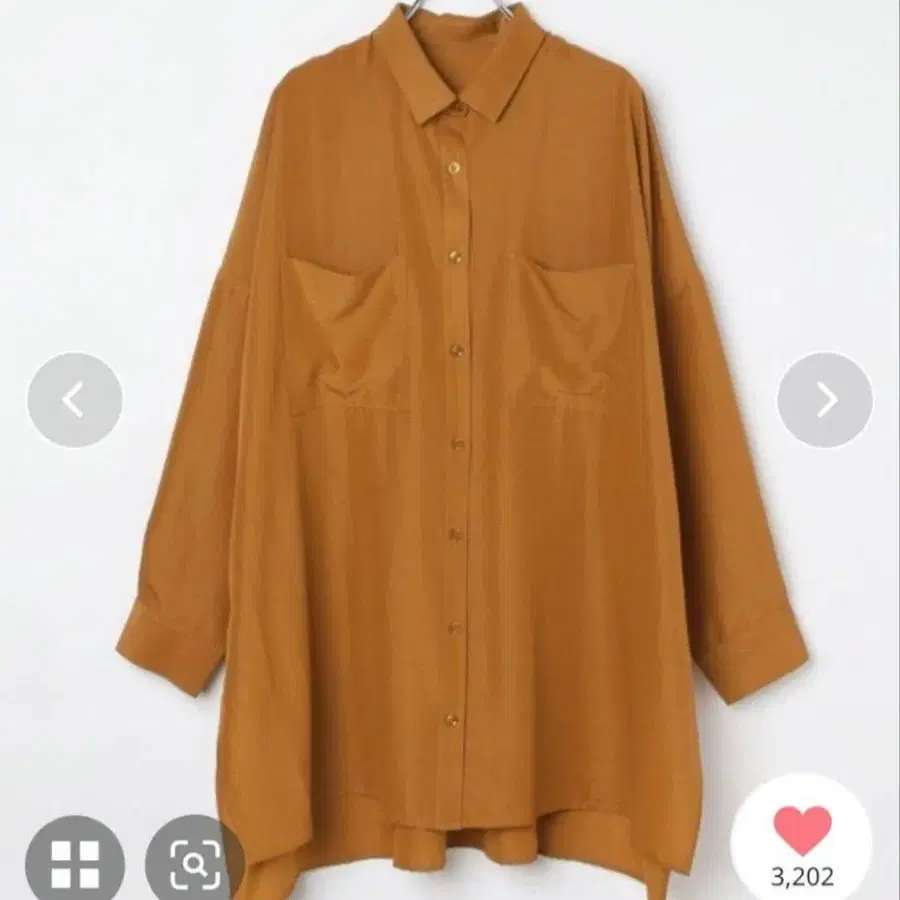Image resolution: width=900 pixels, height=900 pixels.
Task: Like this shirt with the heart button
Action: [x=803, y=832]
